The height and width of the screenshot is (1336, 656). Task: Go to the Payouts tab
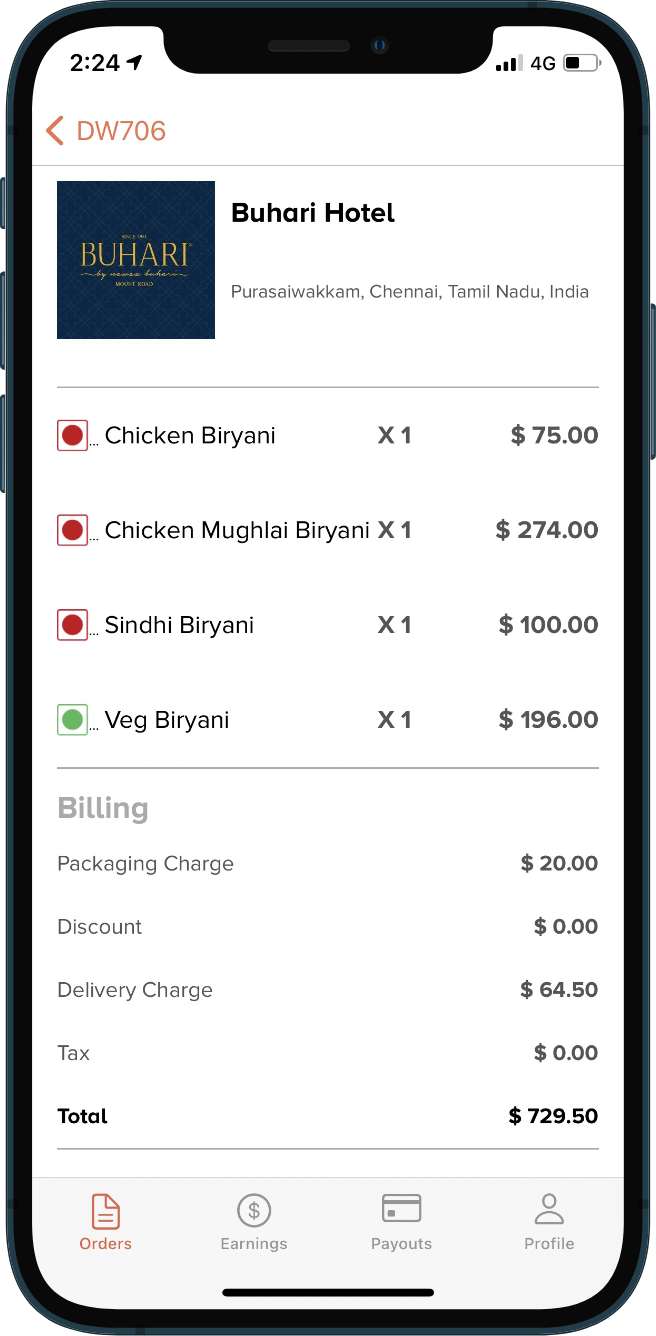[x=401, y=1222]
